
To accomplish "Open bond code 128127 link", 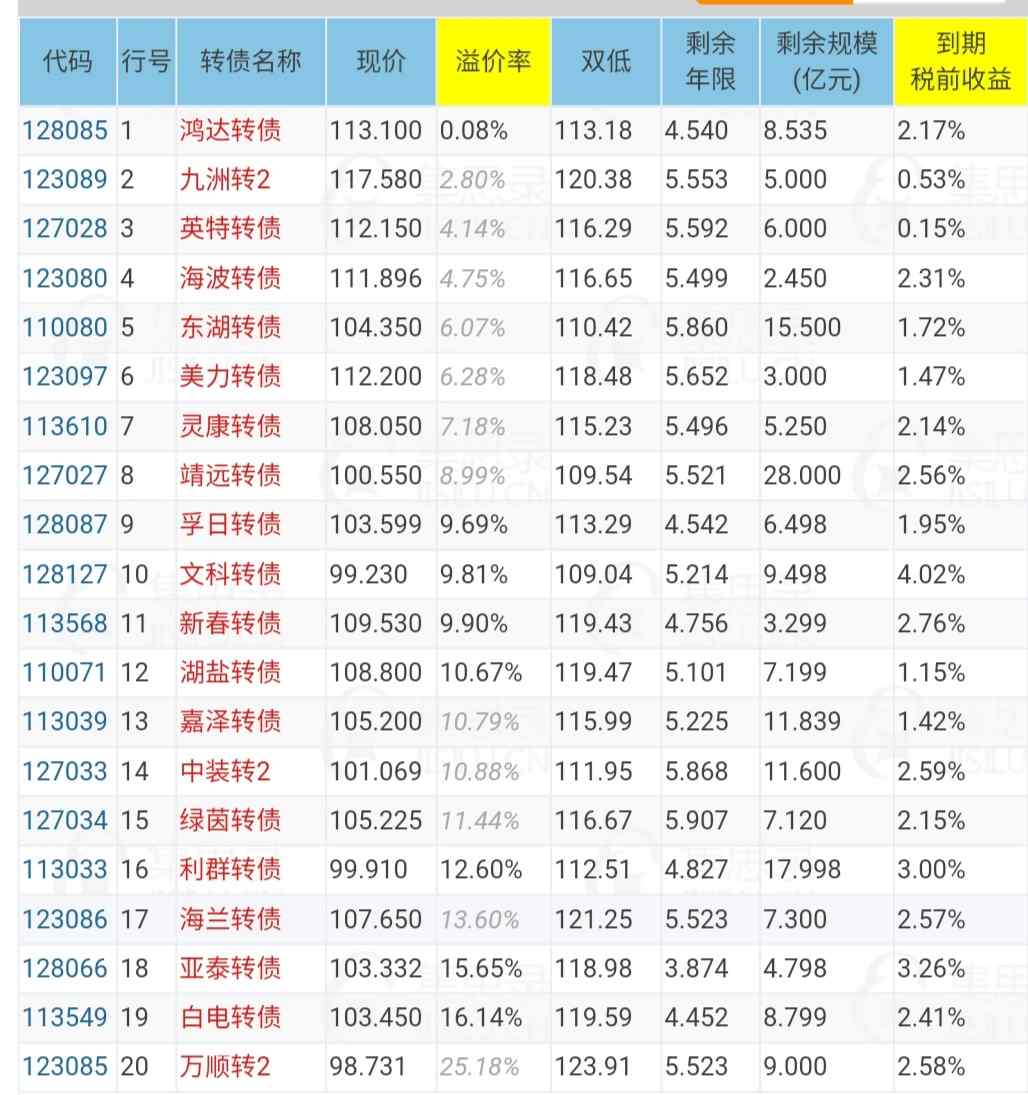I will tap(65, 575).
